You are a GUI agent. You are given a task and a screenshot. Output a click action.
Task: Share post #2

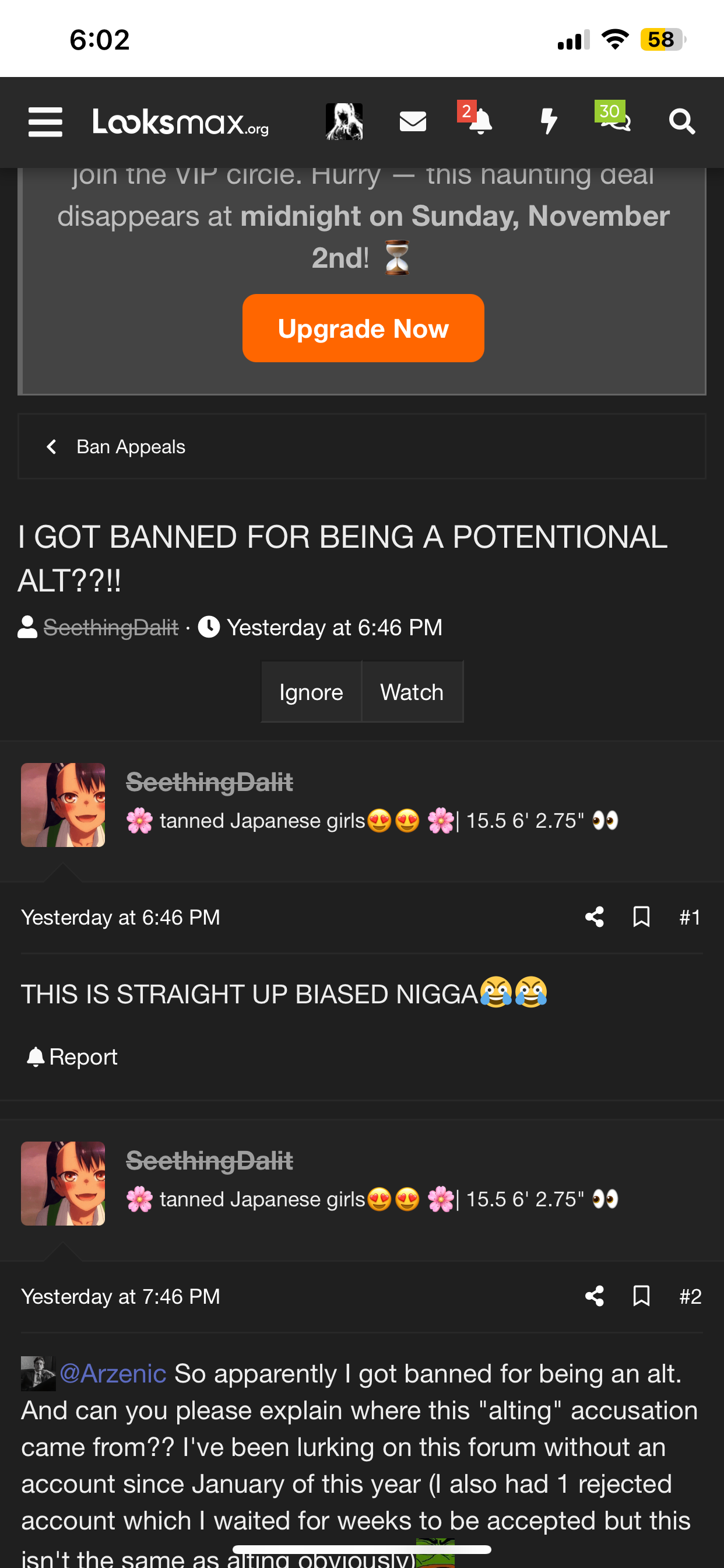(x=595, y=1296)
